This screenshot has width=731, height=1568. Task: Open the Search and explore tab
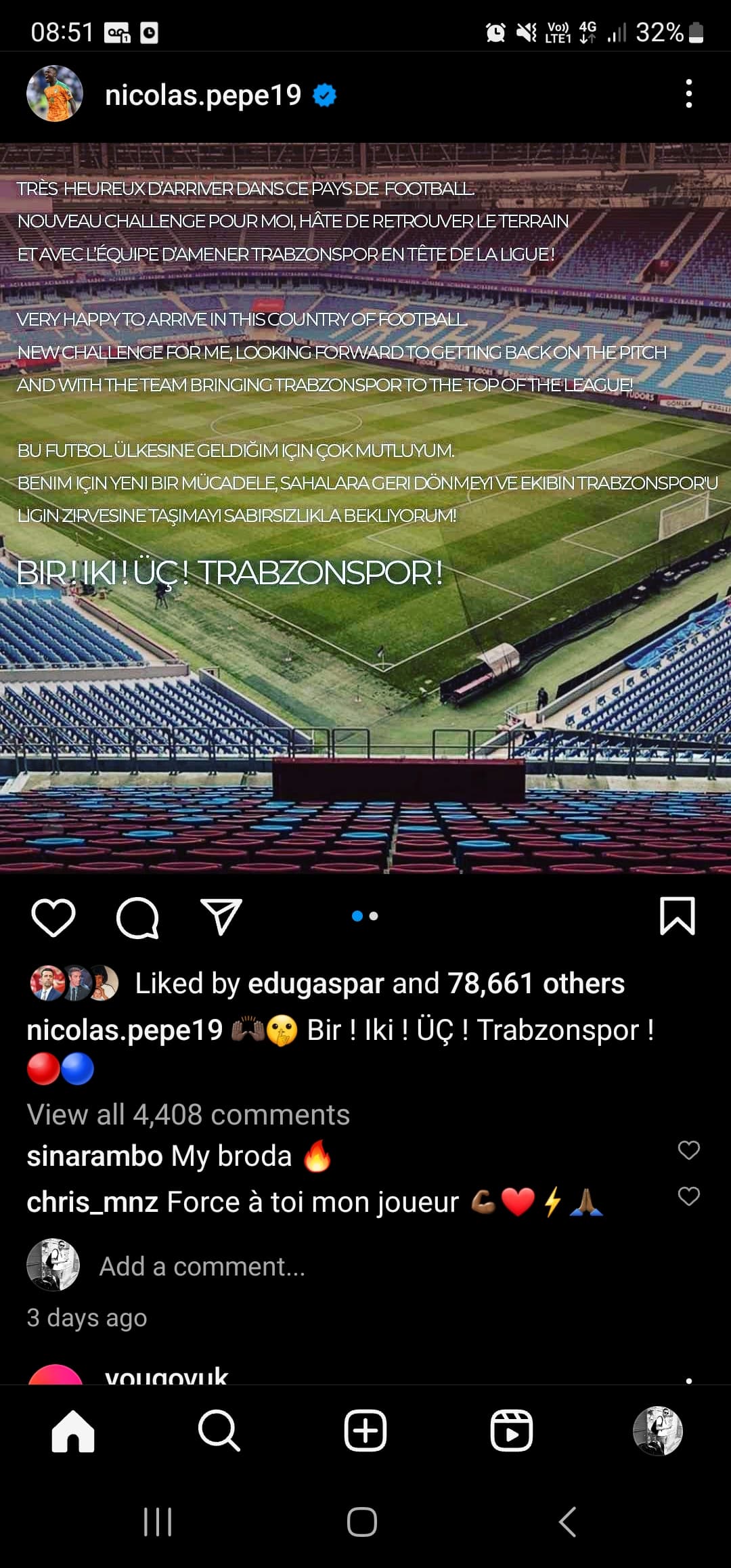click(219, 1431)
